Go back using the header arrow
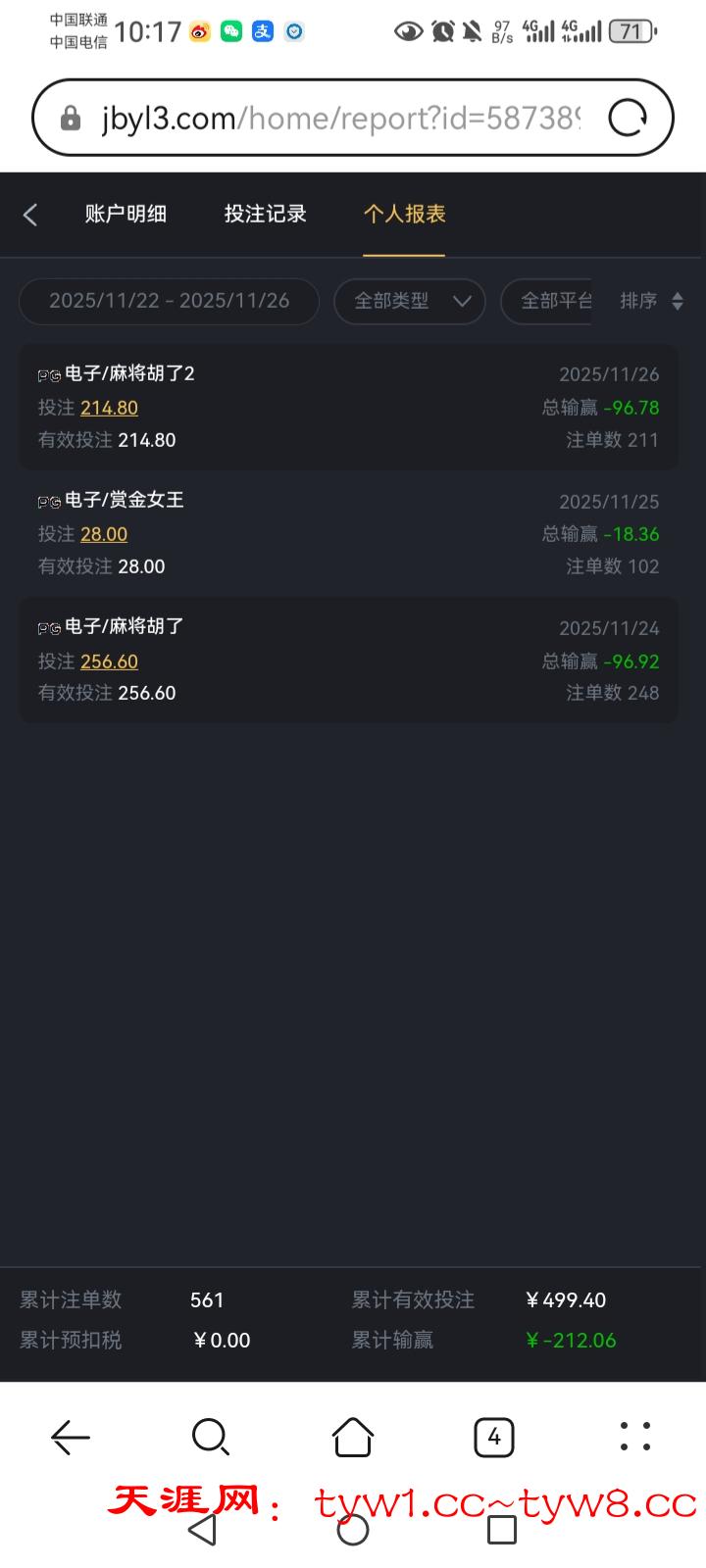This screenshot has width=706, height=1568. pos(30,215)
